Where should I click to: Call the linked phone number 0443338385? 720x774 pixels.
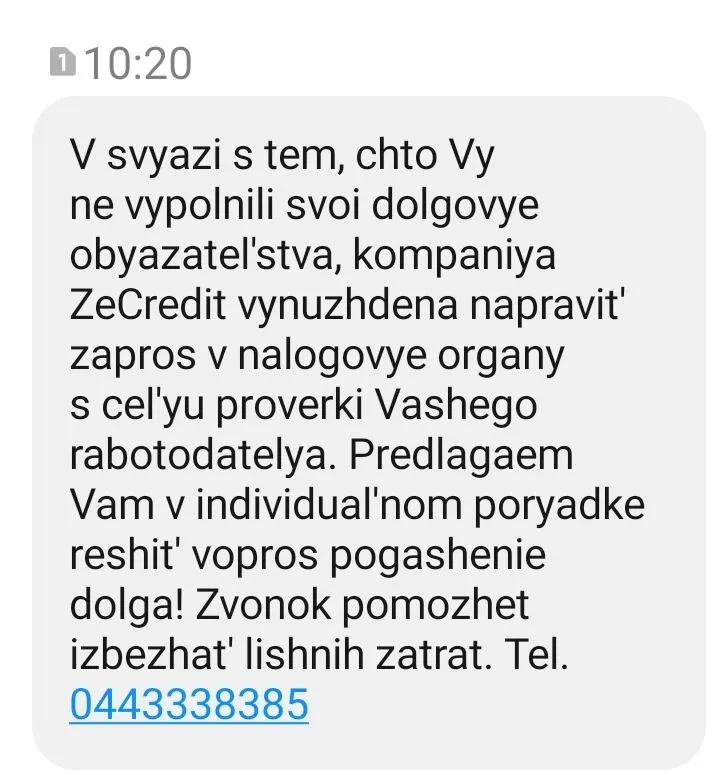pos(189,705)
